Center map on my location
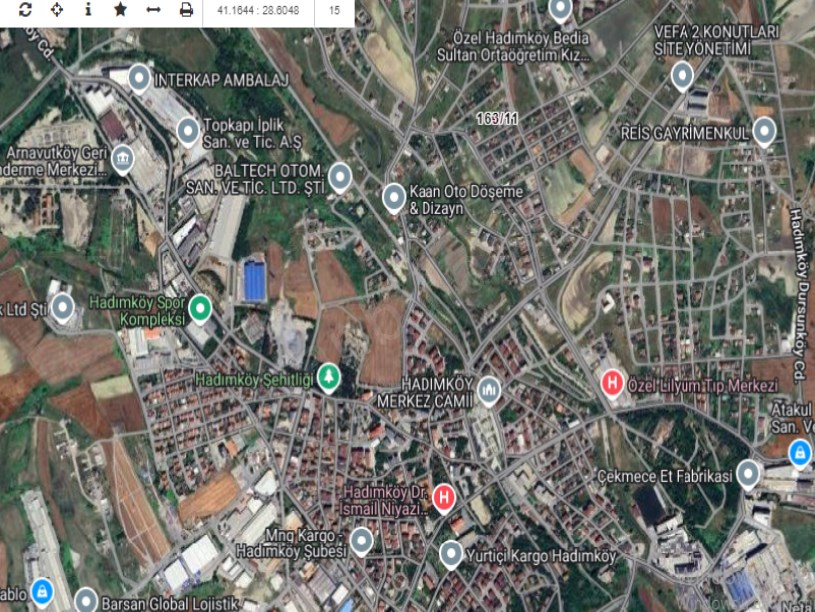Screen dimensions: 815x612 coord(56,10)
